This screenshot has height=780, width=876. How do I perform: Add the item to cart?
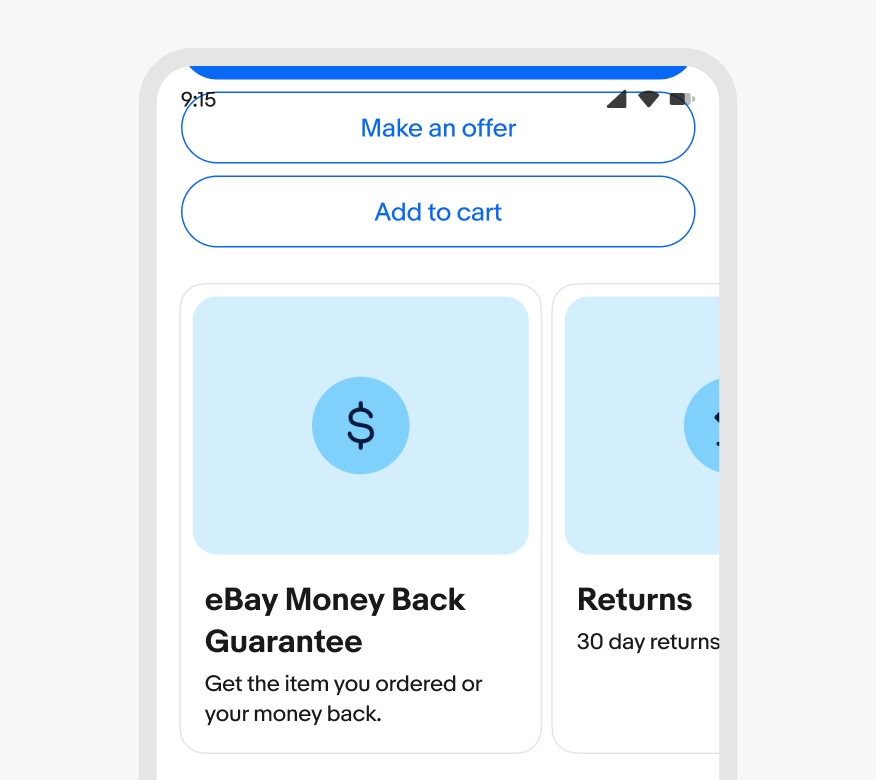tap(437, 212)
